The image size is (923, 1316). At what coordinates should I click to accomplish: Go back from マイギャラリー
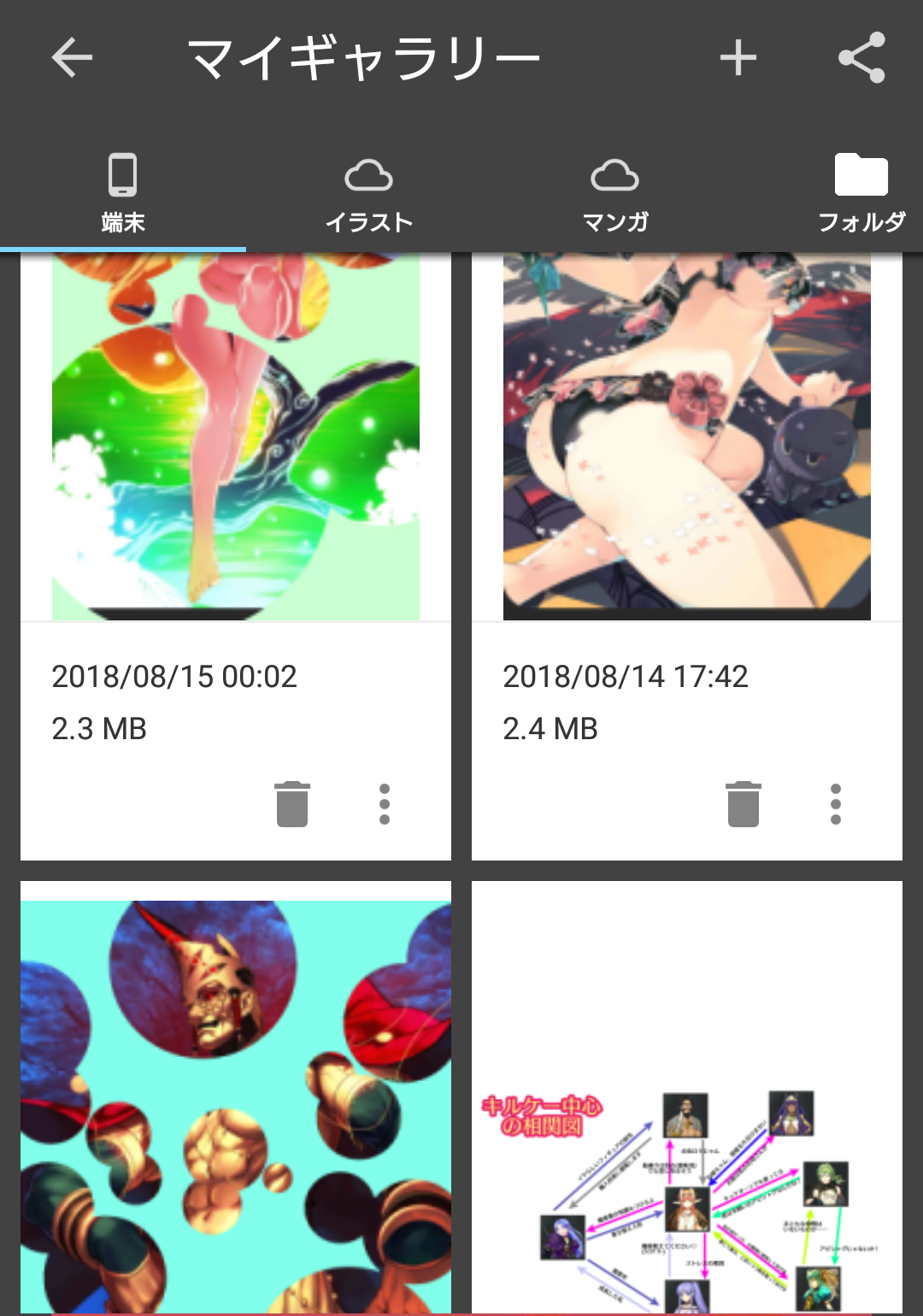tap(72, 58)
